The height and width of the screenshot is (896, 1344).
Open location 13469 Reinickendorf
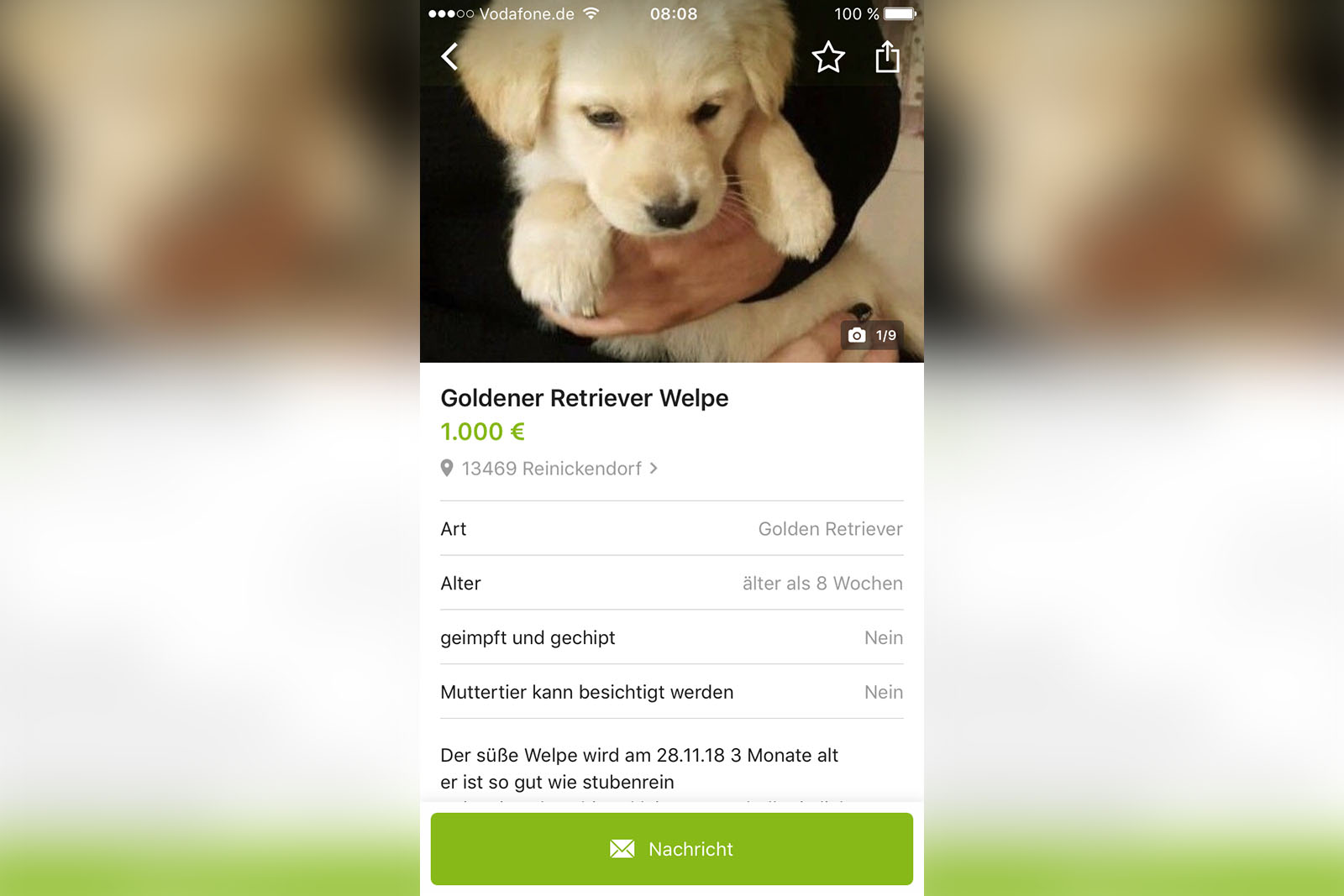click(x=551, y=469)
